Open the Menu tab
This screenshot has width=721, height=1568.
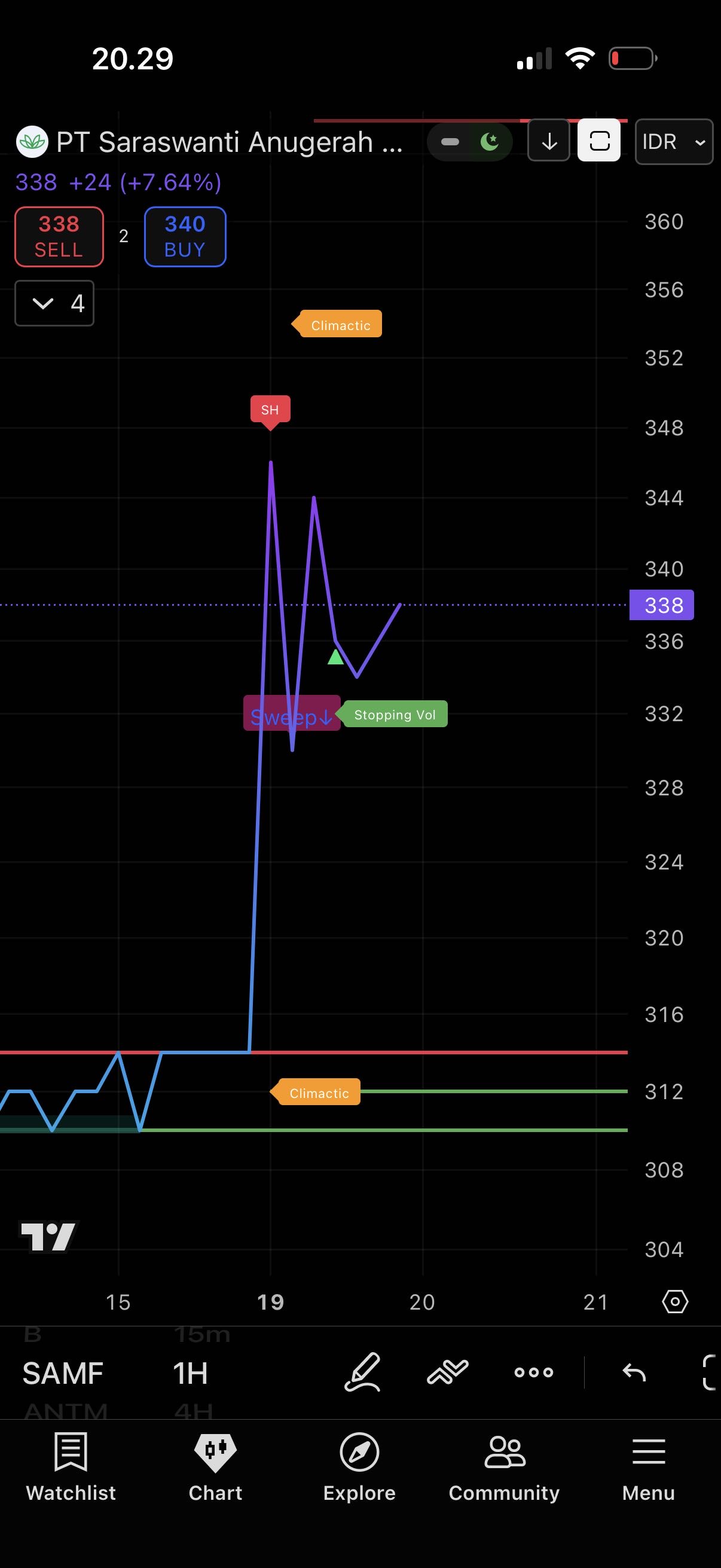649,1467
